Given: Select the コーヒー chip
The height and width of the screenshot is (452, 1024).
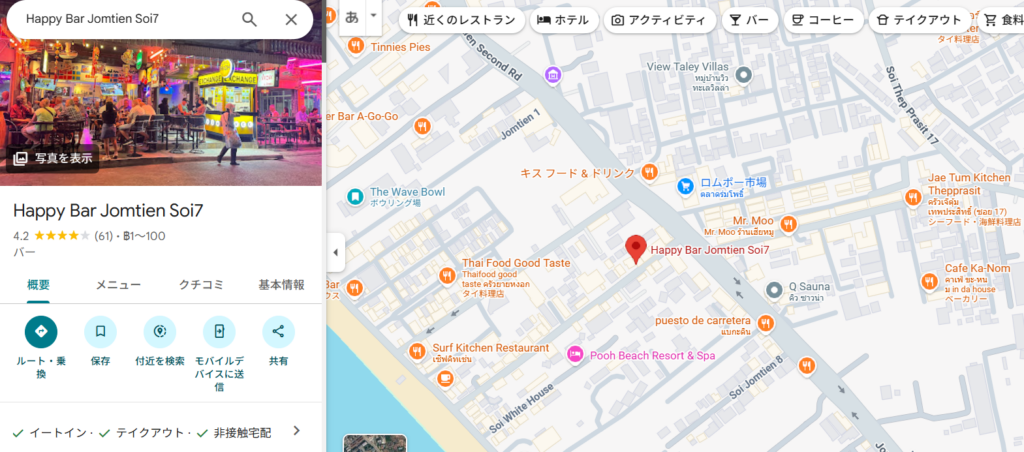Looking at the screenshot, I should pyautogui.click(x=823, y=20).
